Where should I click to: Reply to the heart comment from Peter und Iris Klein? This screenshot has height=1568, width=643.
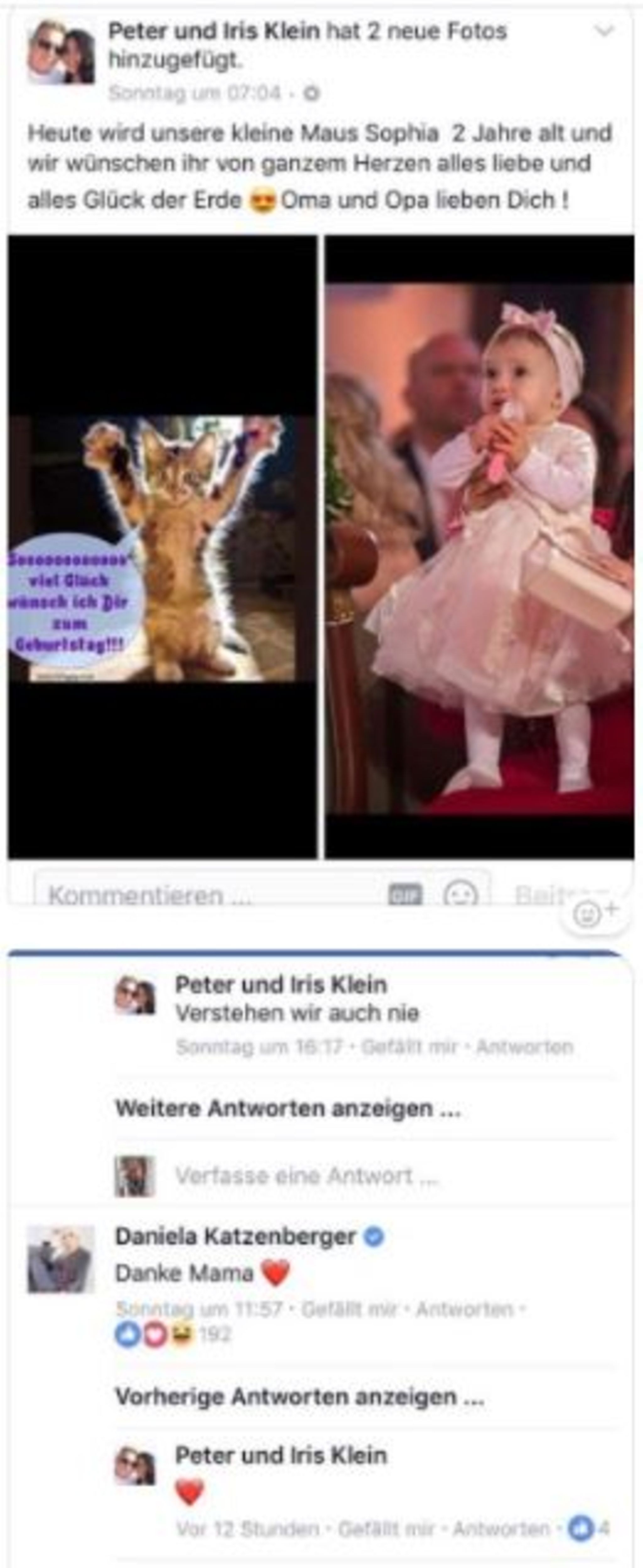500,1528
